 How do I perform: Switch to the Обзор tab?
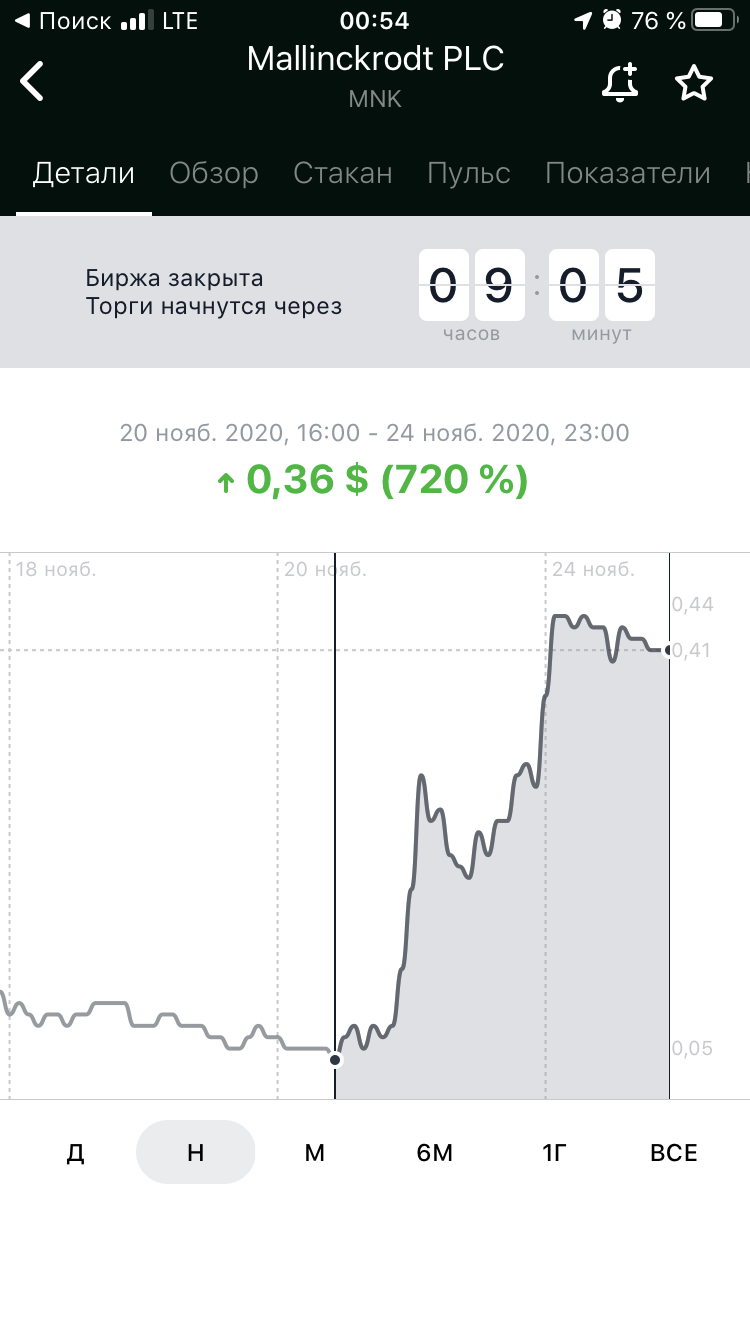click(x=214, y=173)
